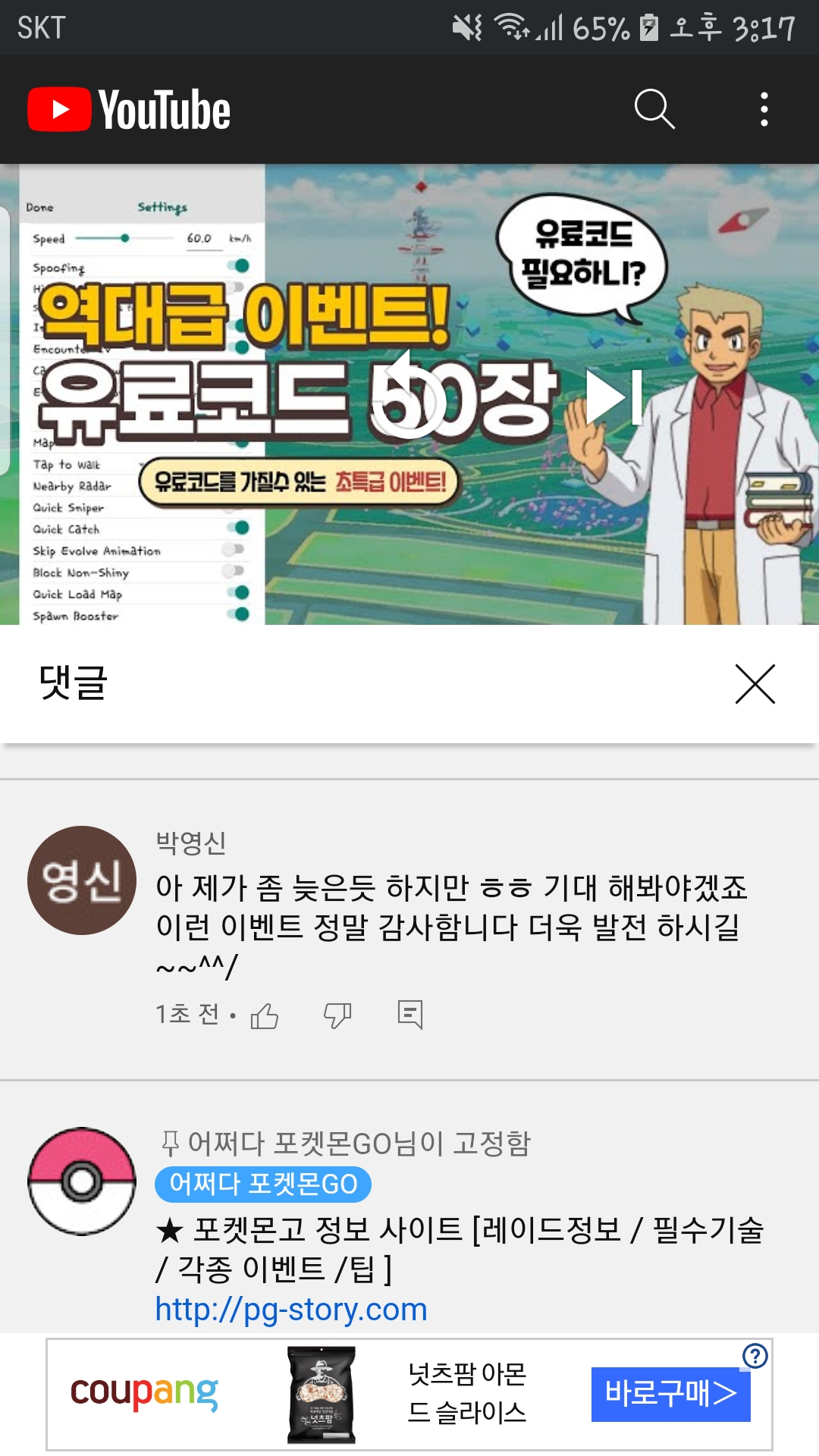Open YouTube search
The height and width of the screenshot is (1456, 819).
click(x=654, y=109)
